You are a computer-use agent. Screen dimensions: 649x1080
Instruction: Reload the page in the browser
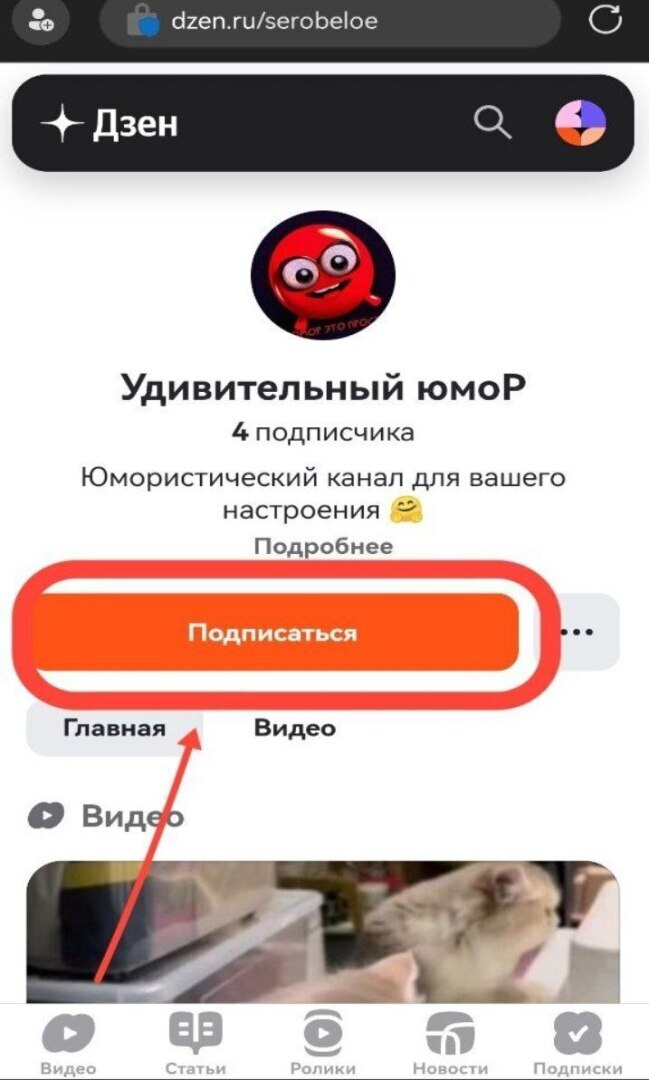(605, 20)
